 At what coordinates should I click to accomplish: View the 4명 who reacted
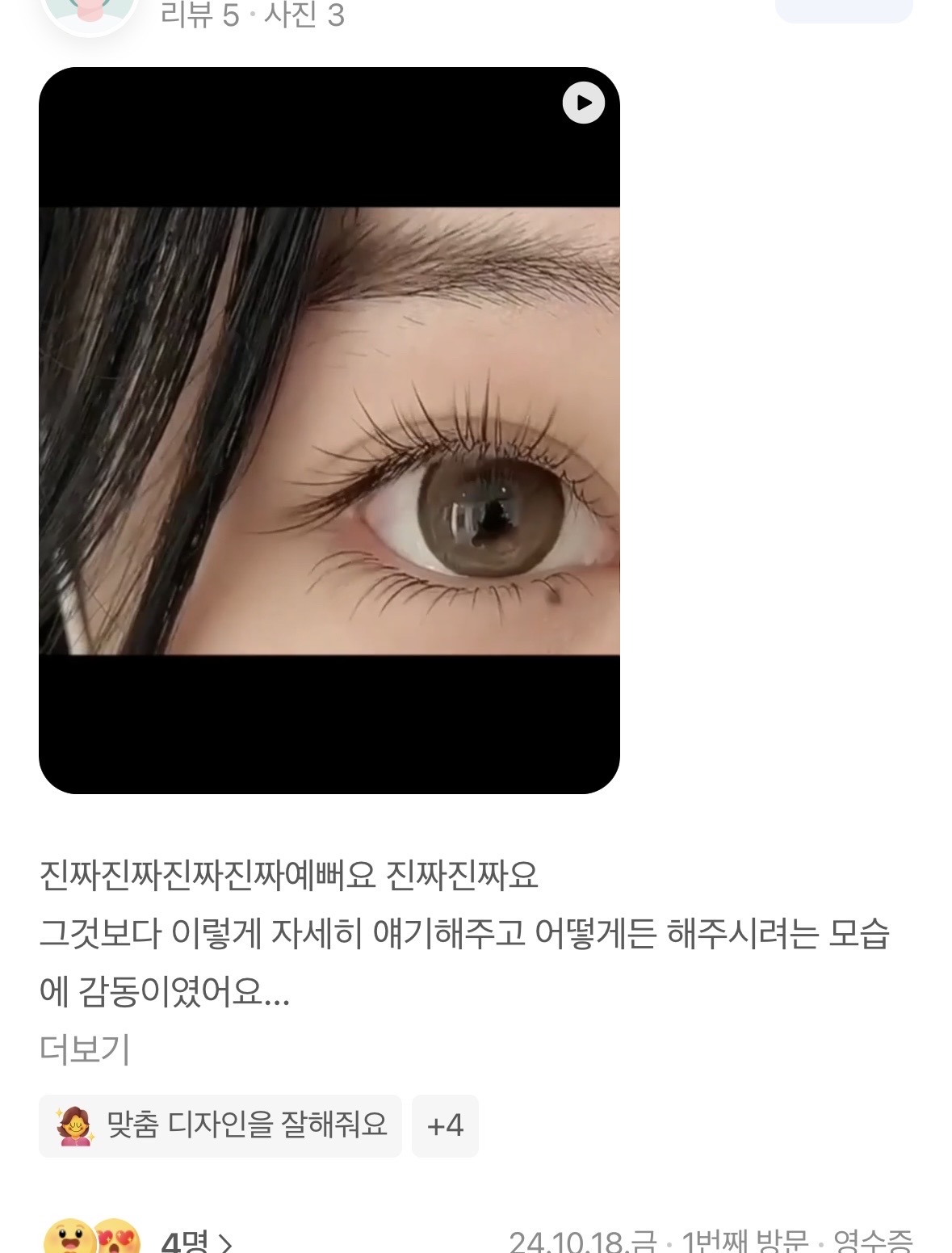point(196,1242)
